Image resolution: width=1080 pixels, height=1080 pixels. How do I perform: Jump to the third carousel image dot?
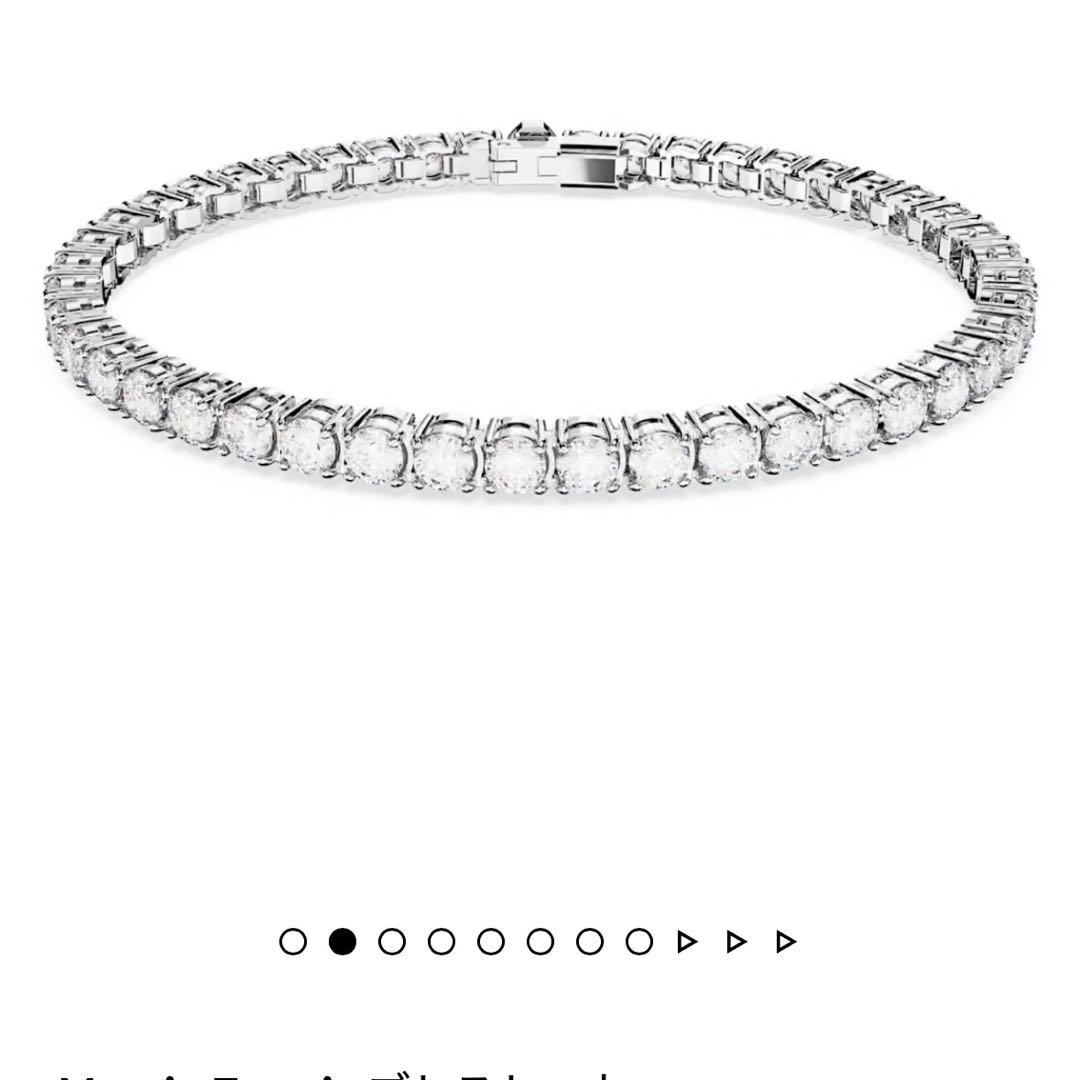tap(392, 941)
